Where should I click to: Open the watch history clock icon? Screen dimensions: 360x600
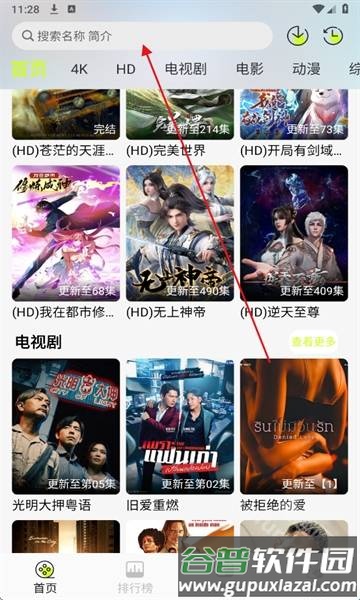point(333,36)
